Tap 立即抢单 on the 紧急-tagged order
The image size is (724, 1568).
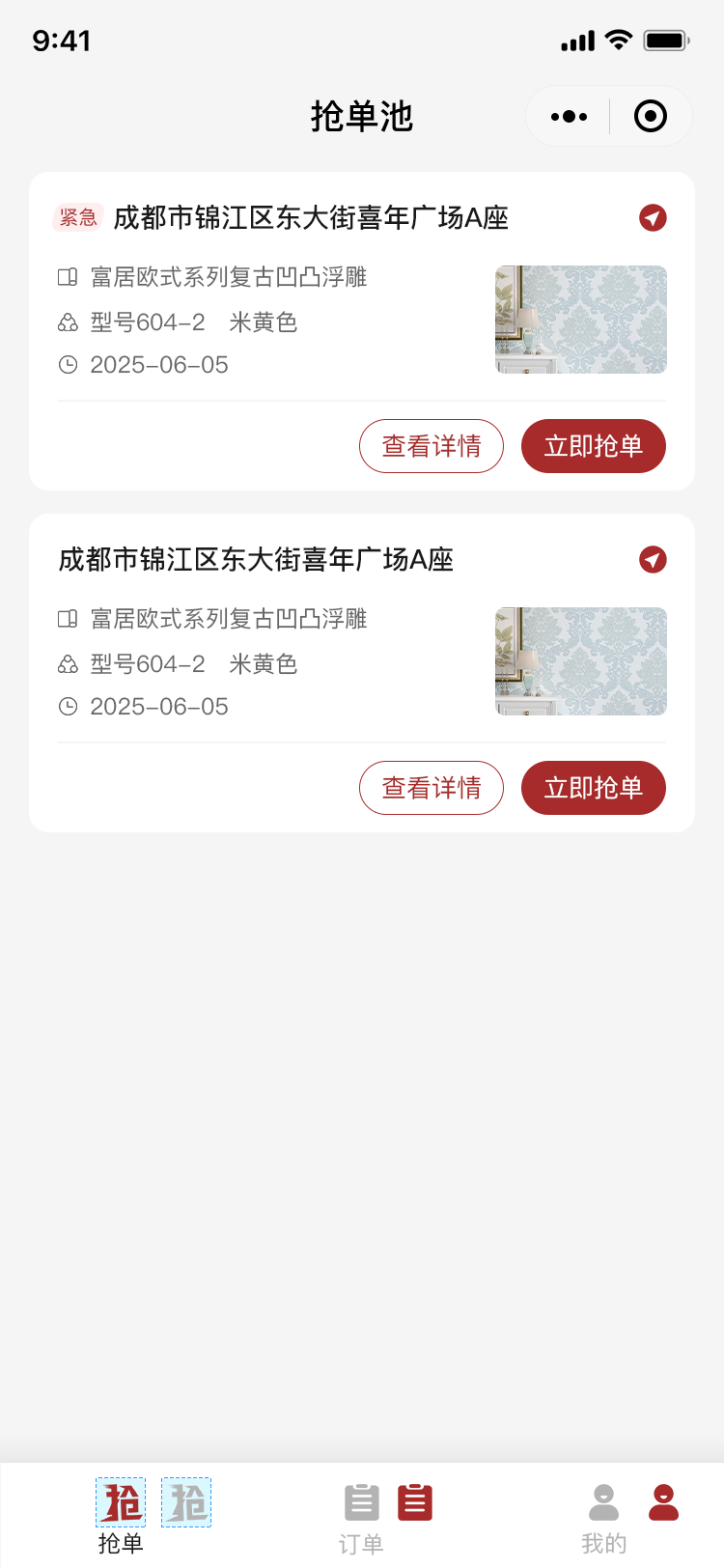[594, 446]
